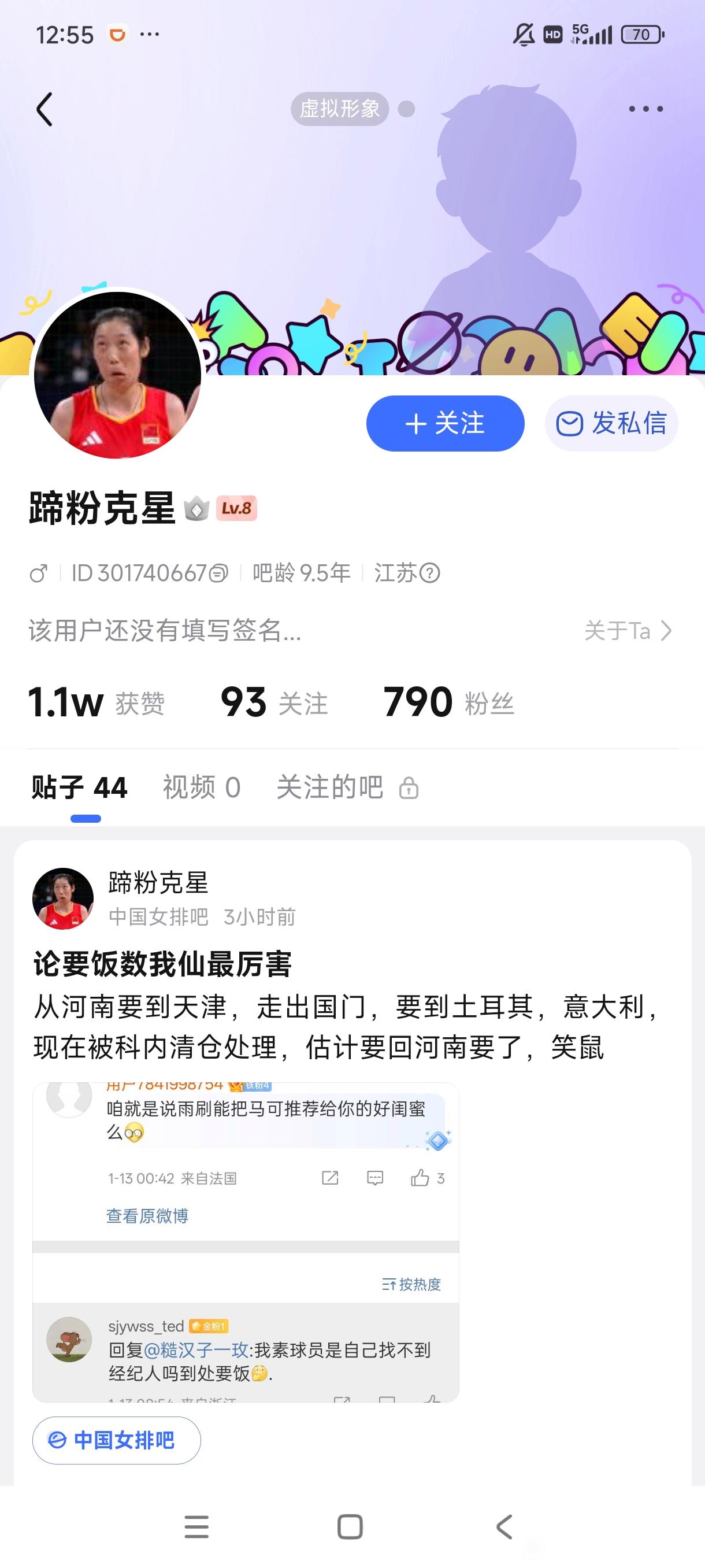
Task: Open the large profile avatar
Action: point(117,374)
